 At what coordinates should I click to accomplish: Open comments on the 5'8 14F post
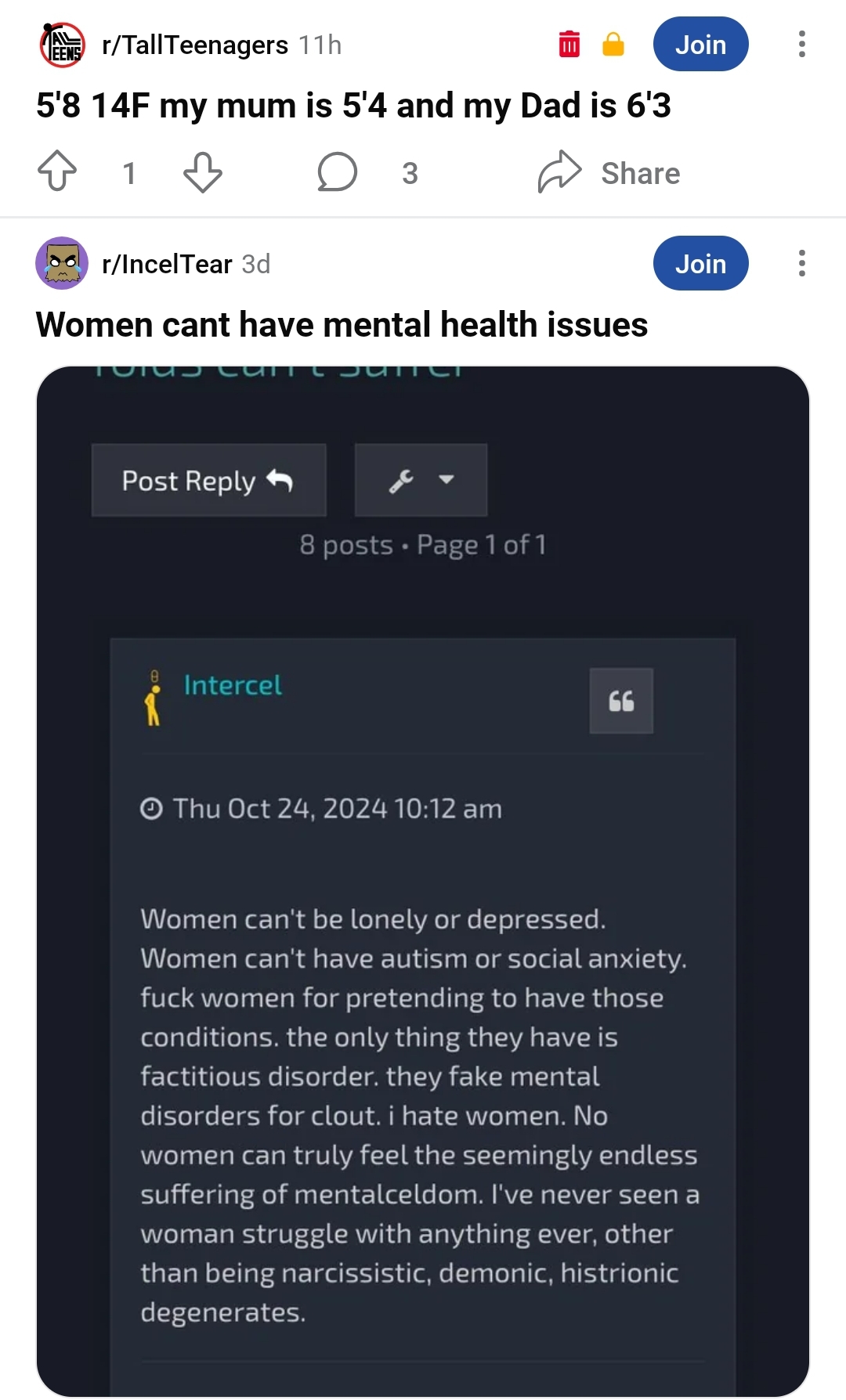pyautogui.click(x=338, y=172)
